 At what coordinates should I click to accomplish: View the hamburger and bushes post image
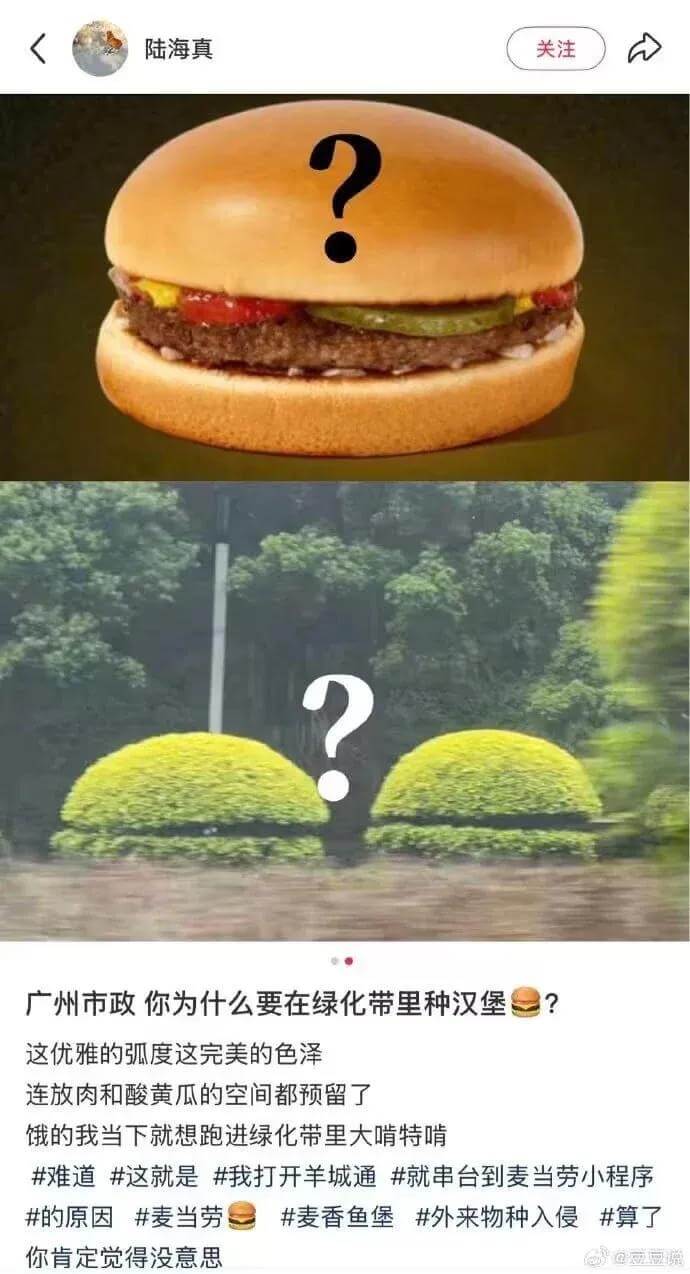pos(345,515)
